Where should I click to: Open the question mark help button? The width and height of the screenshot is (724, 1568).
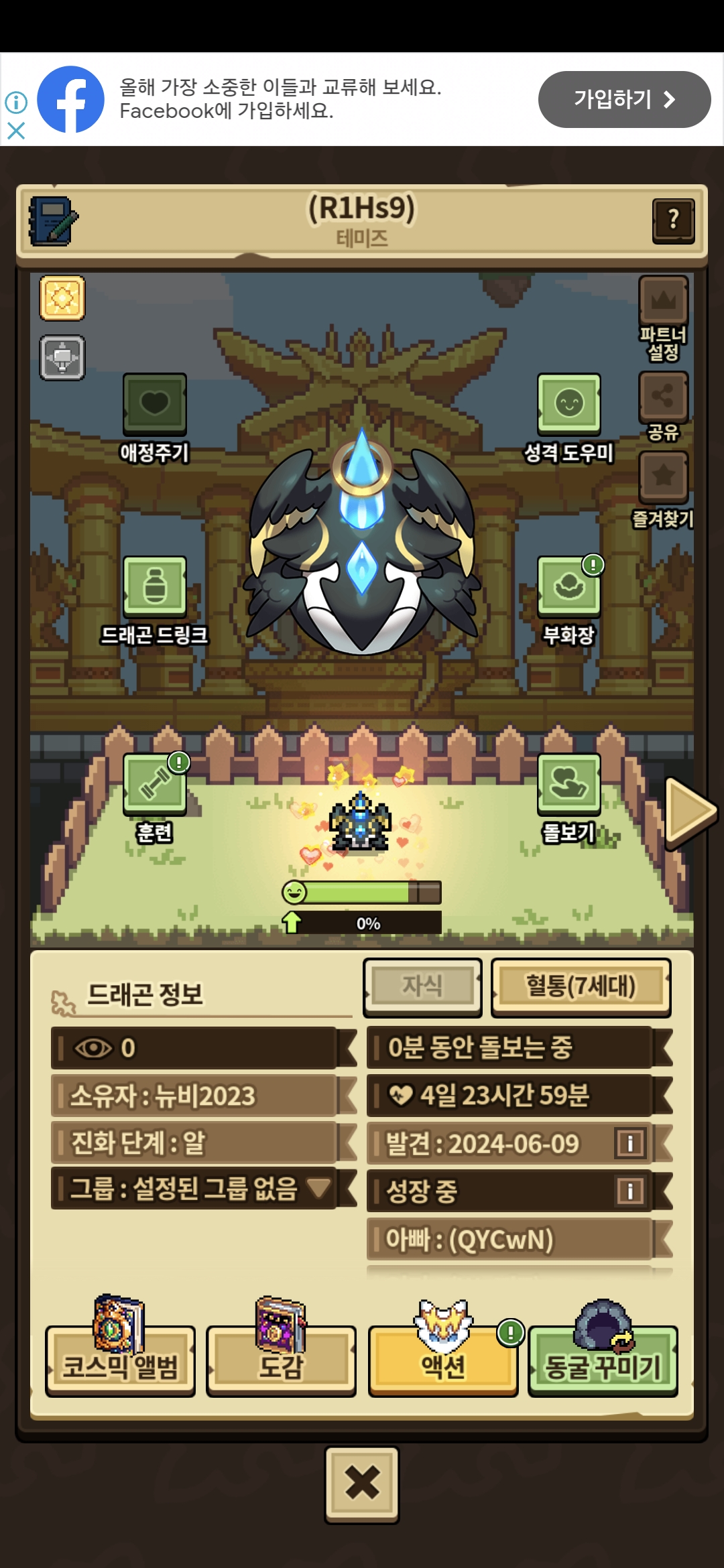click(673, 220)
